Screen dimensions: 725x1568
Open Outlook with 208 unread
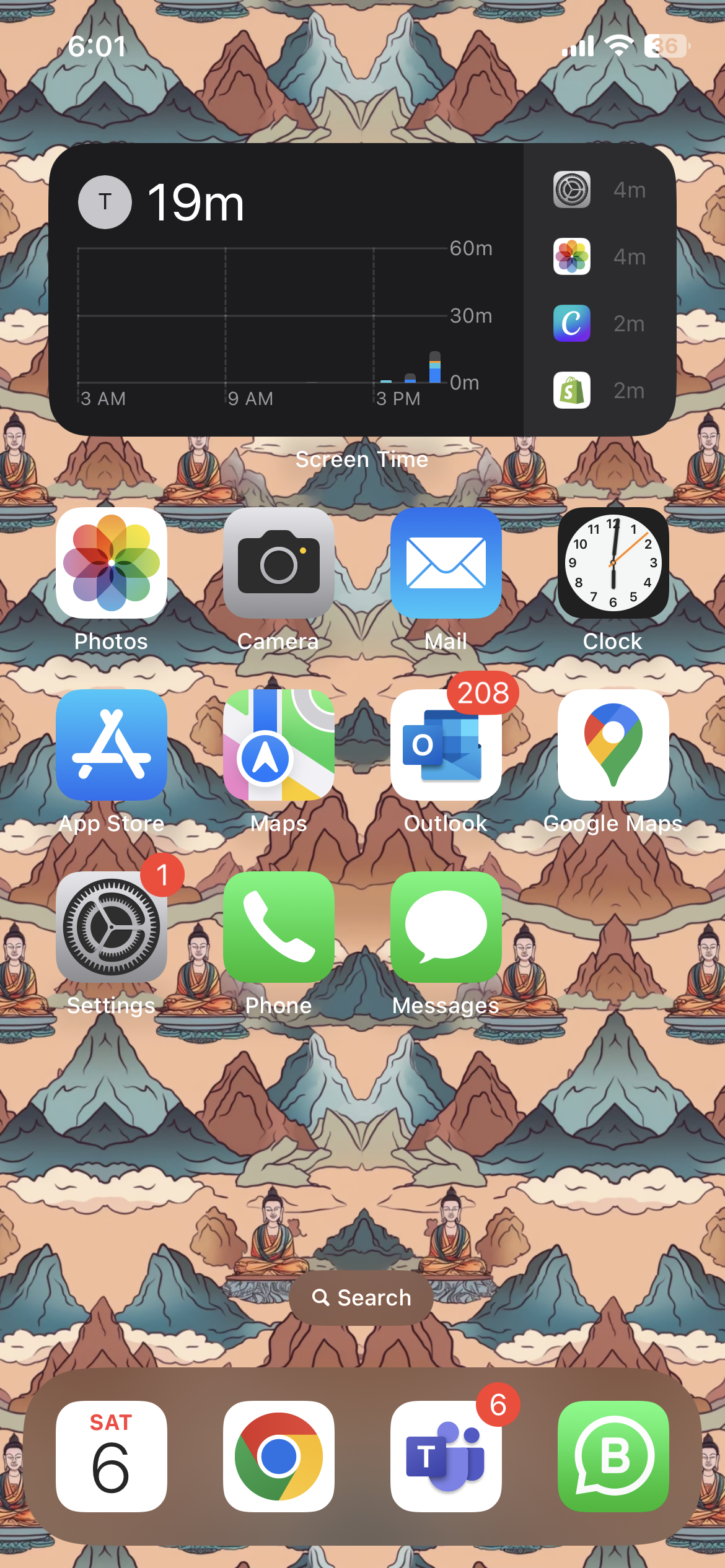446,744
